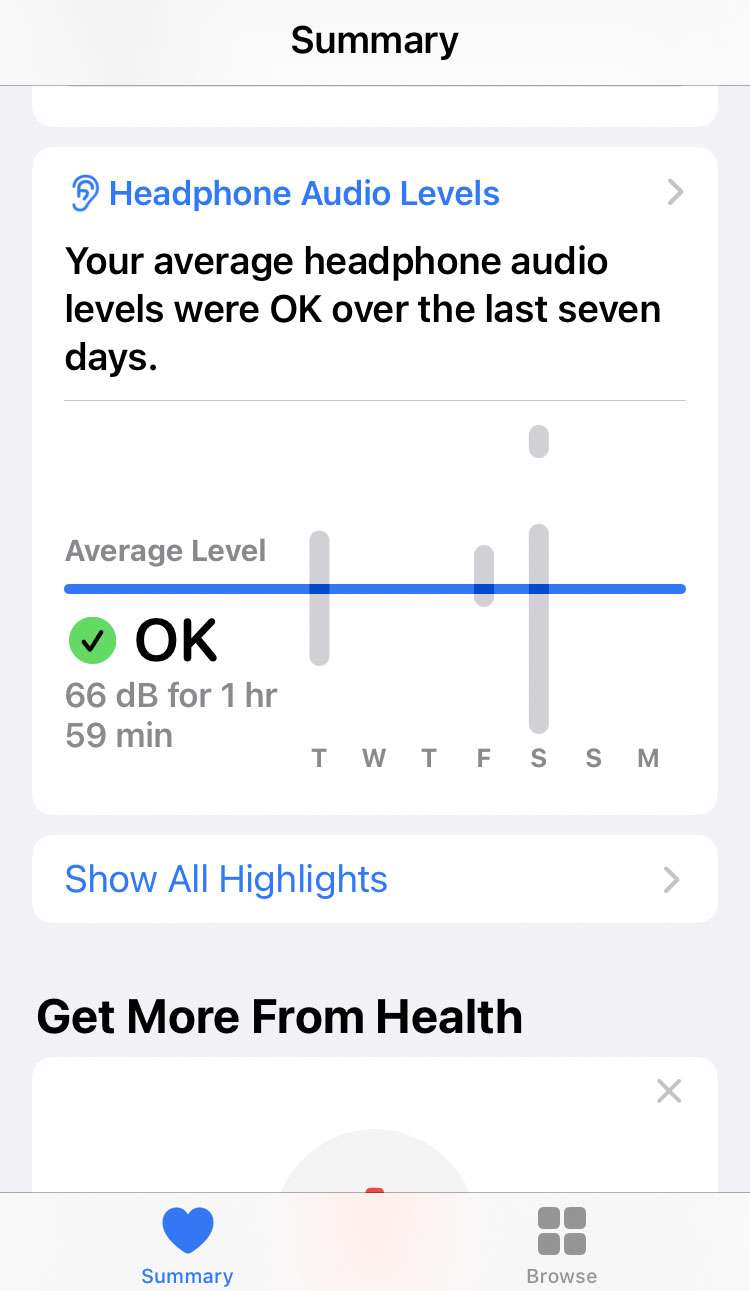Dismiss the Get More From Health card
The height and width of the screenshot is (1291, 750).
pyautogui.click(x=669, y=1090)
